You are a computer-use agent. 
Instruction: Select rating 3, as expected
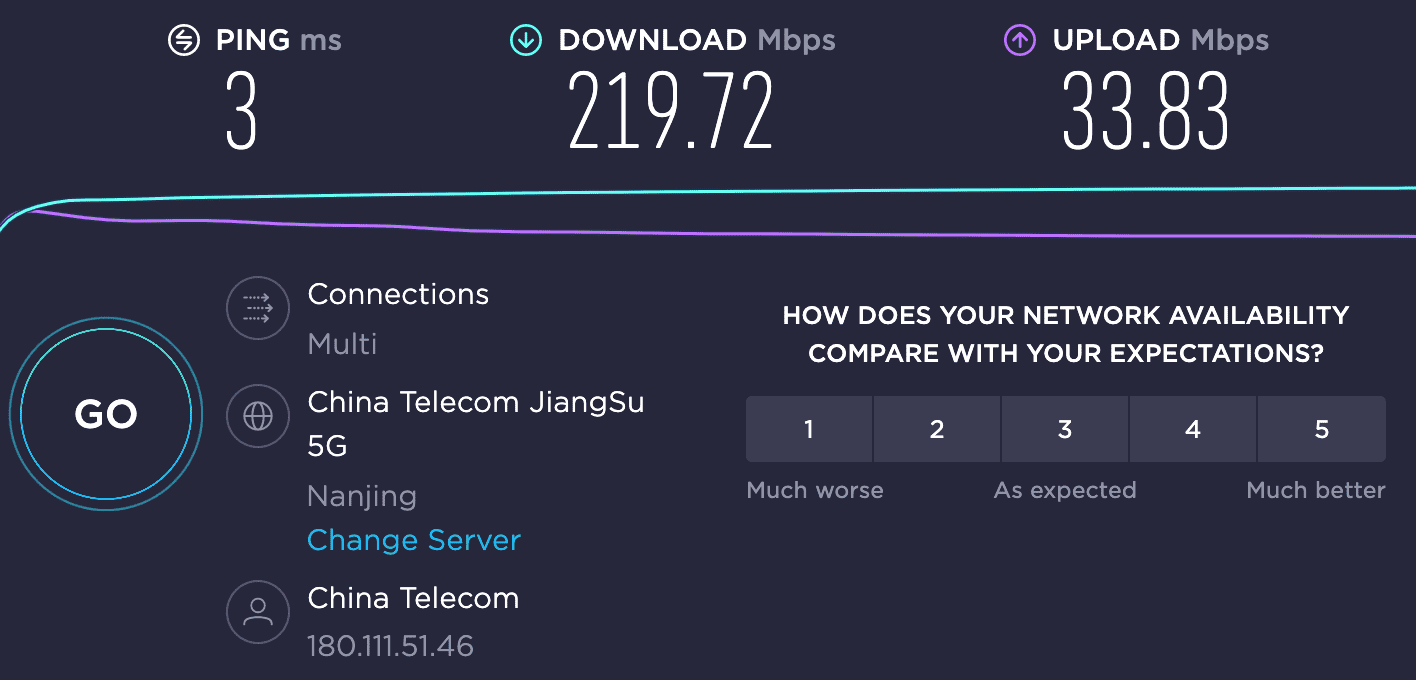click(x=1065, y=429)
